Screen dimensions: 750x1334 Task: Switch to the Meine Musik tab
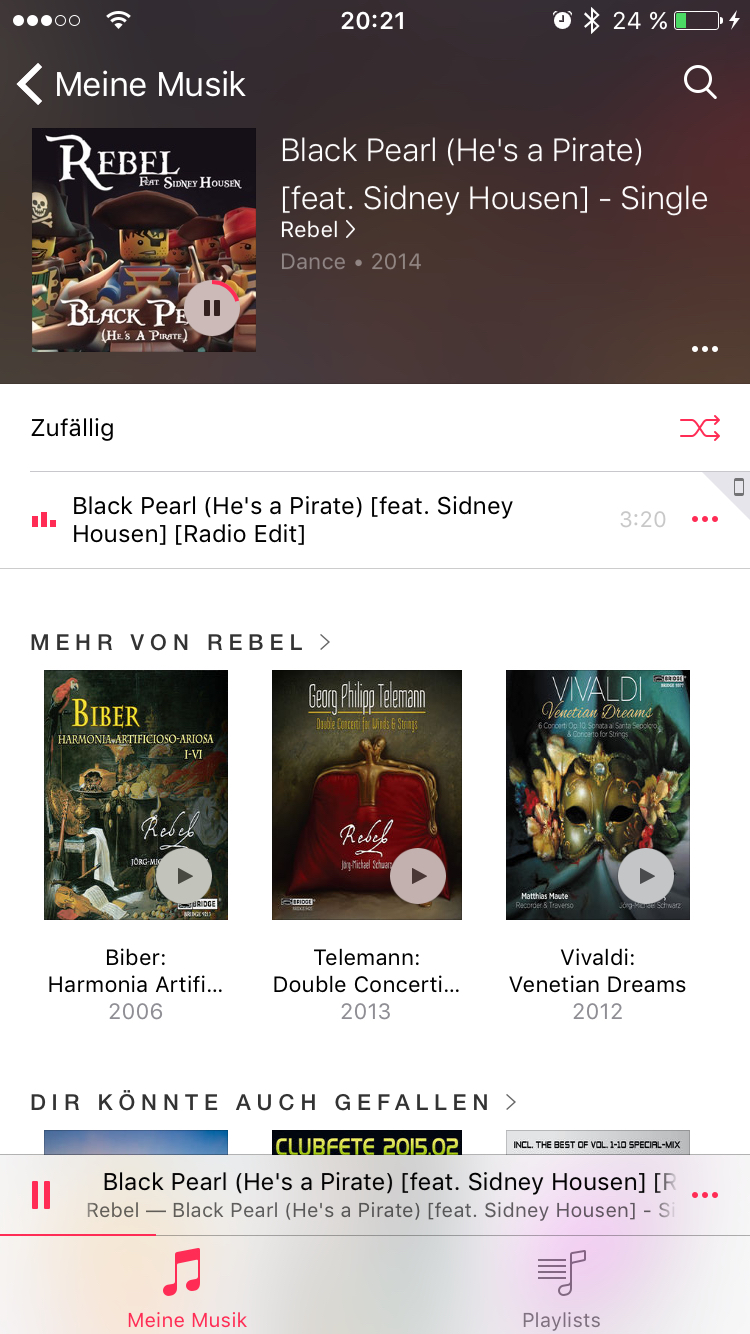pos(186,1288)
